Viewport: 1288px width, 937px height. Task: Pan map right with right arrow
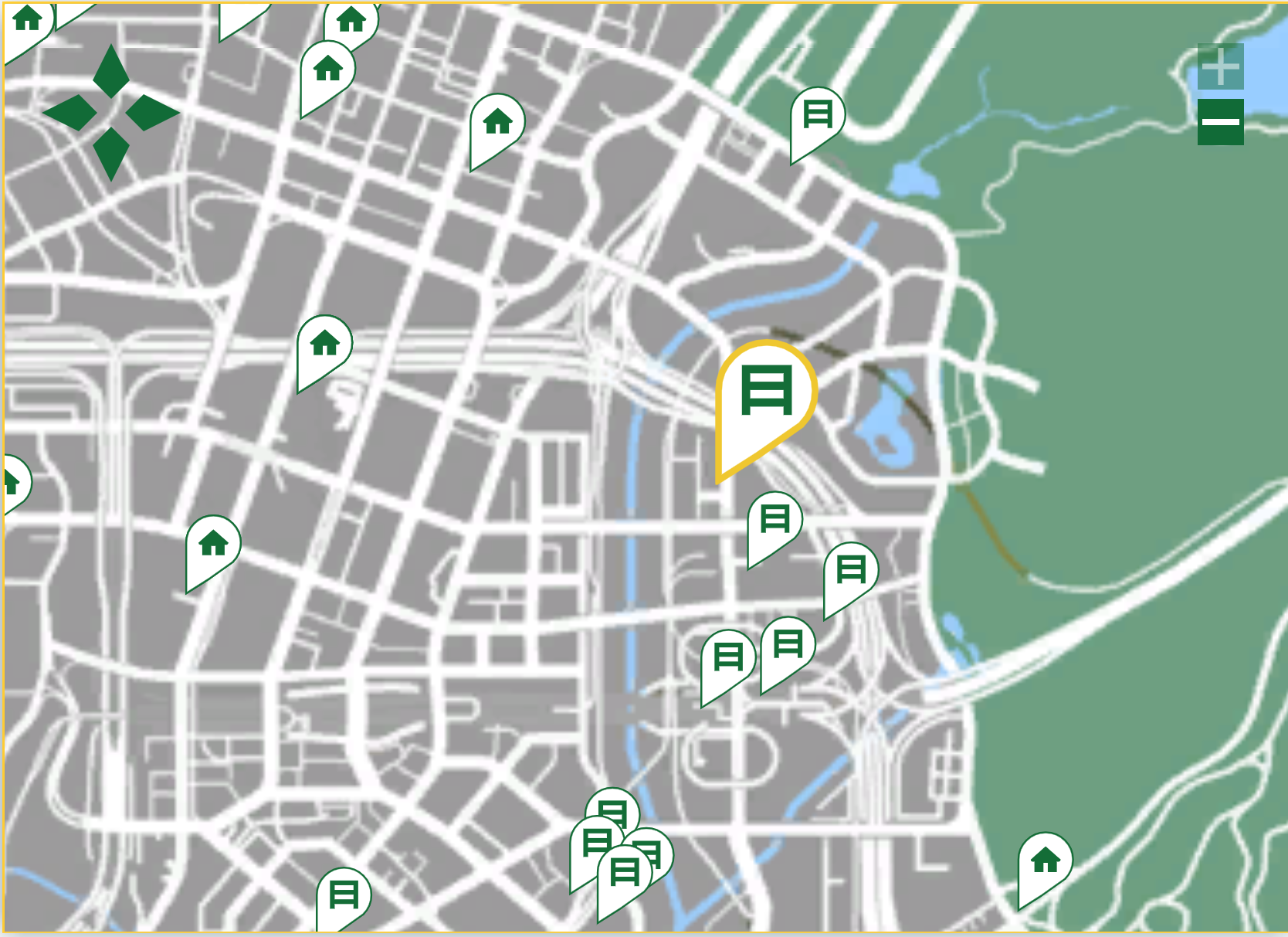[152, 113]
